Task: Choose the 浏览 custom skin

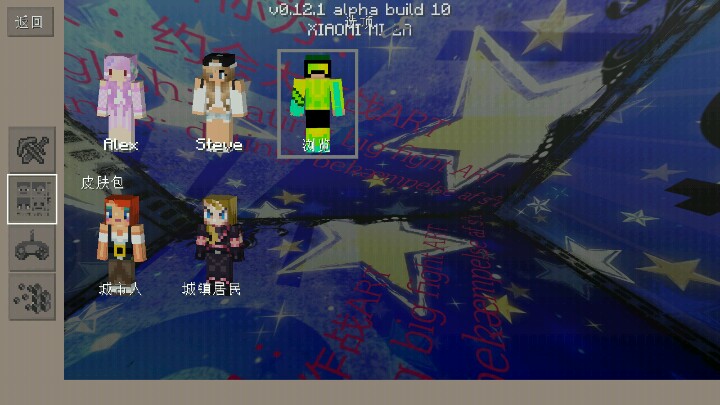Action: click(317, 103)
